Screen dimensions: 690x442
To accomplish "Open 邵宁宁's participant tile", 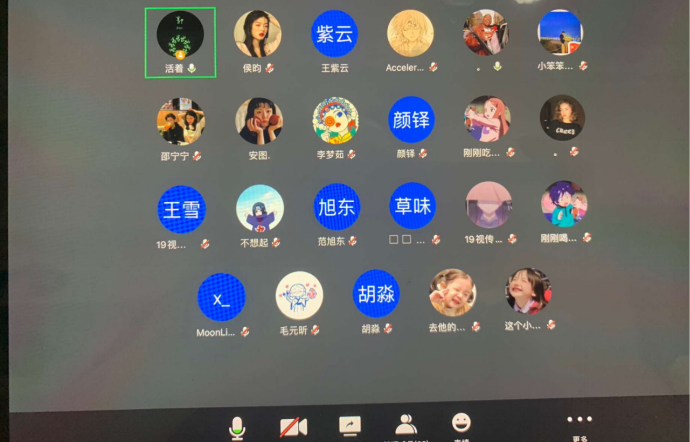I will pyautogui.click(x=181, y=121).
